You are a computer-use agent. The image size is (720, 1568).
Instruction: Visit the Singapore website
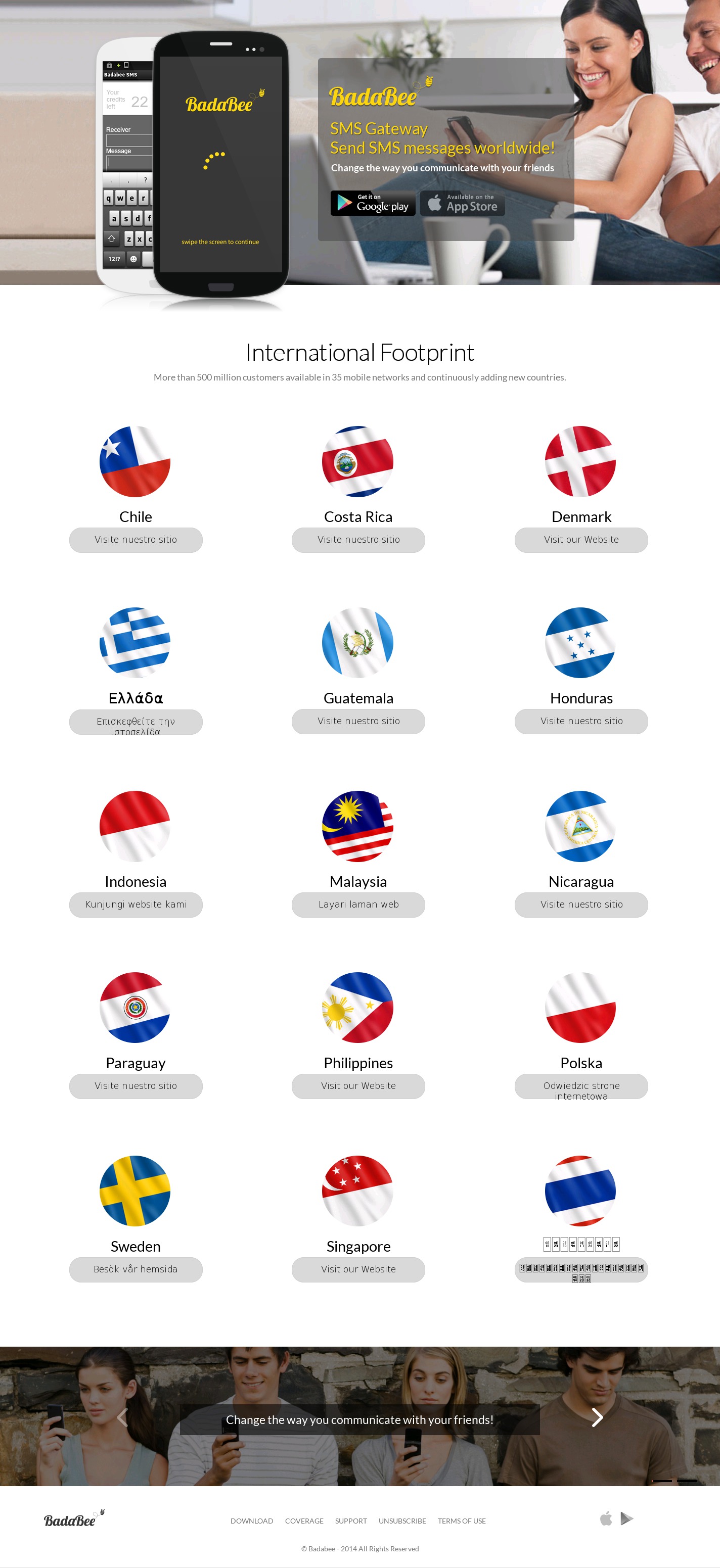click(x=358, y=1269)
